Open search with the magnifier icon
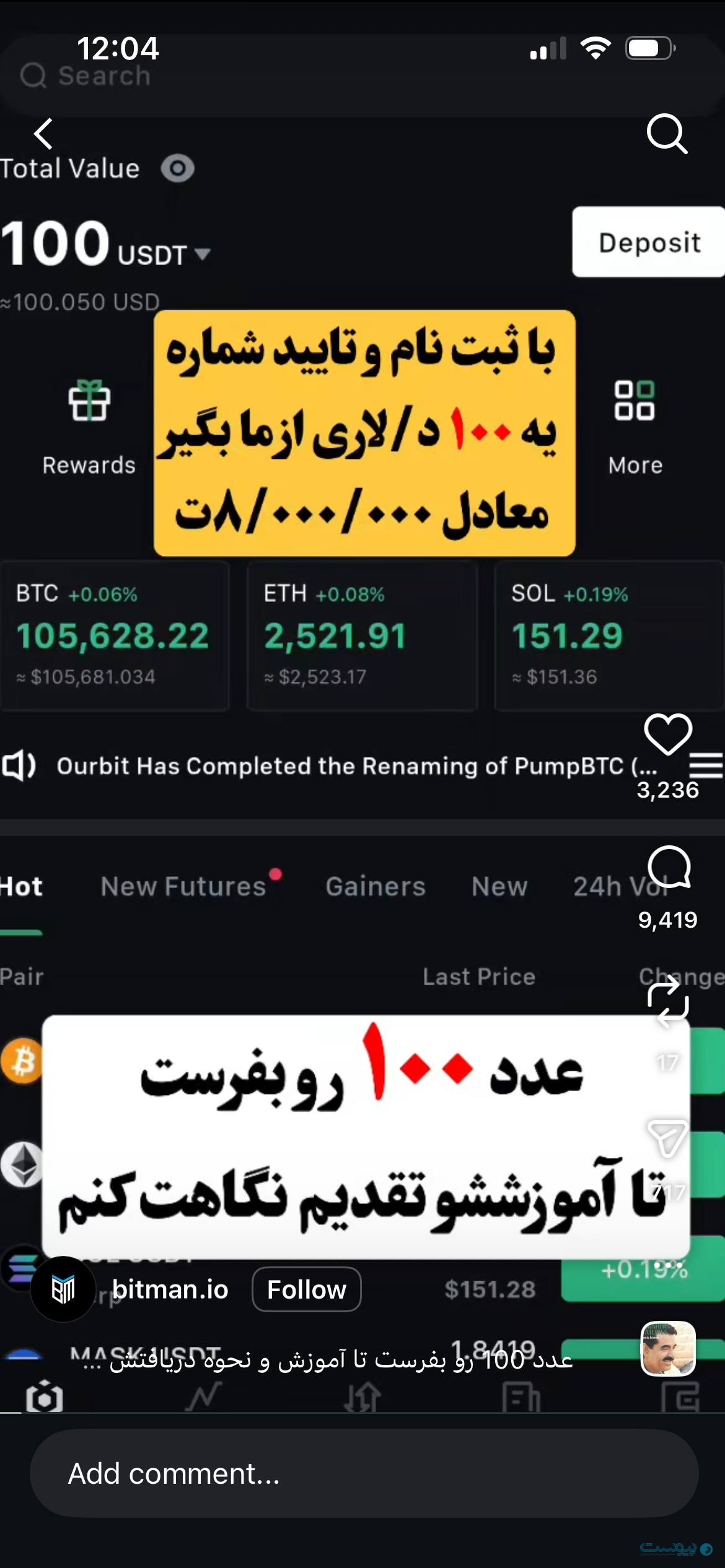Image resolution: width=725 pixels, height=1568 pixels. (x=667, y=133)
